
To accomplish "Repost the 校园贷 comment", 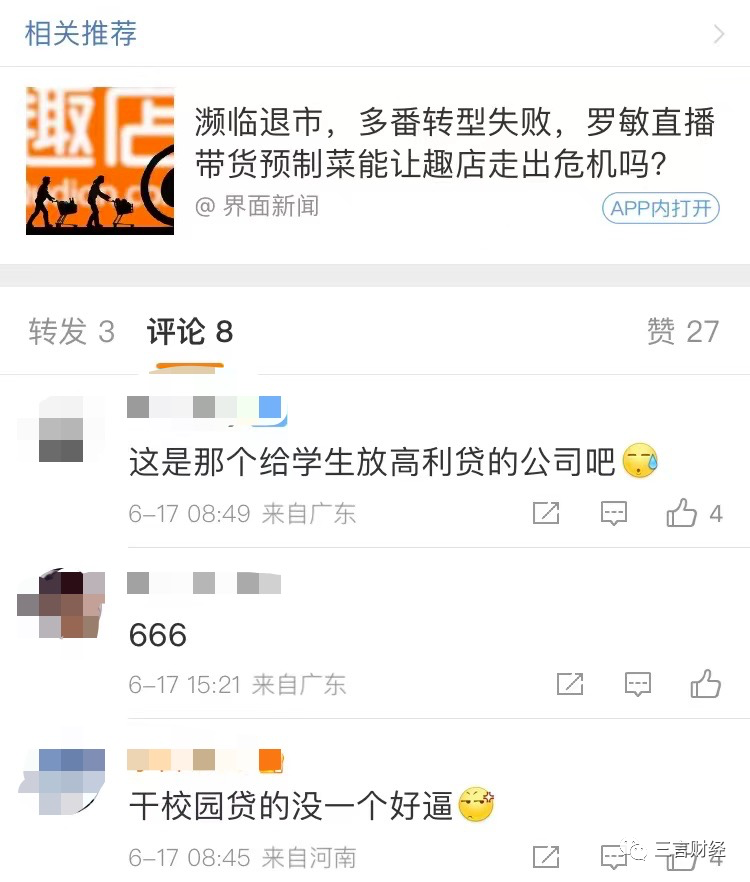I will click(546, 857).
